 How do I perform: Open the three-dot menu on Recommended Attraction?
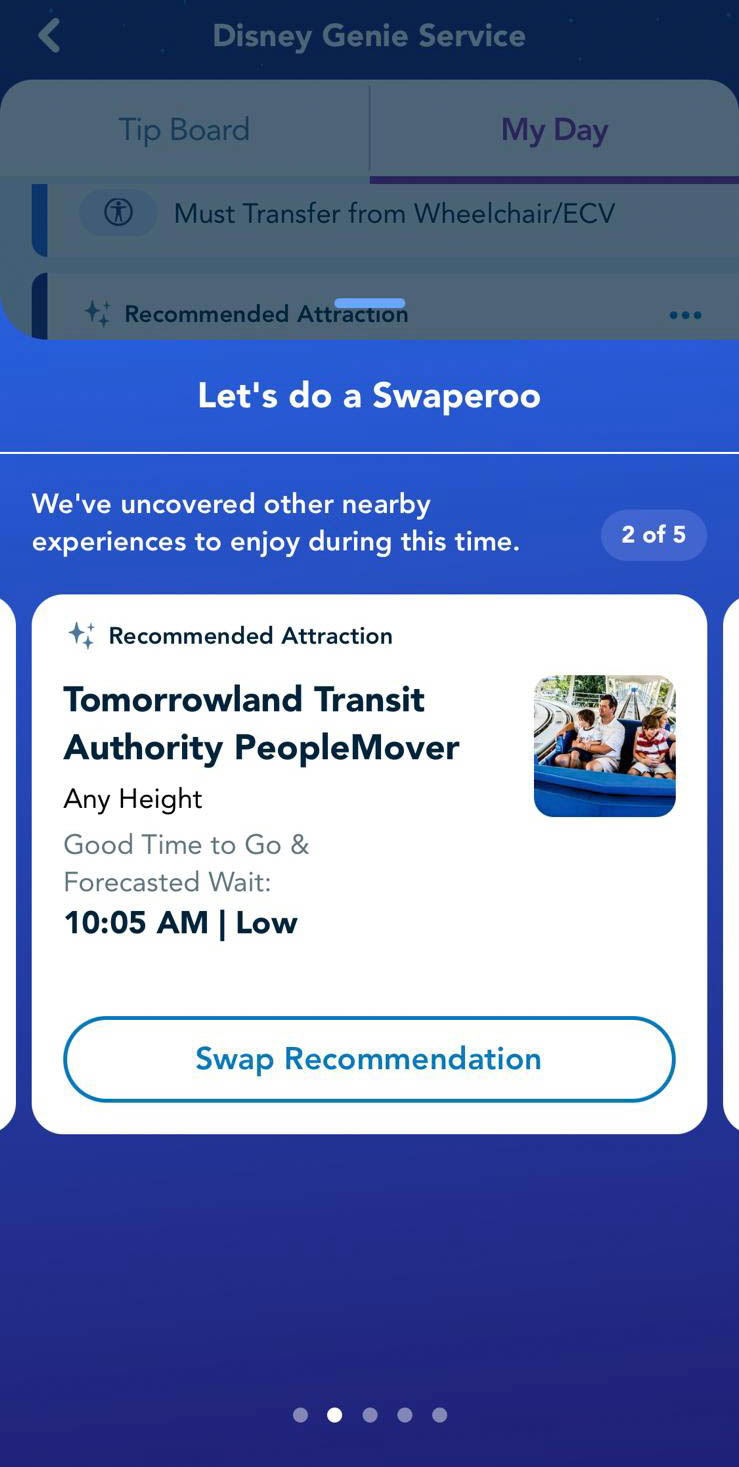685,315
